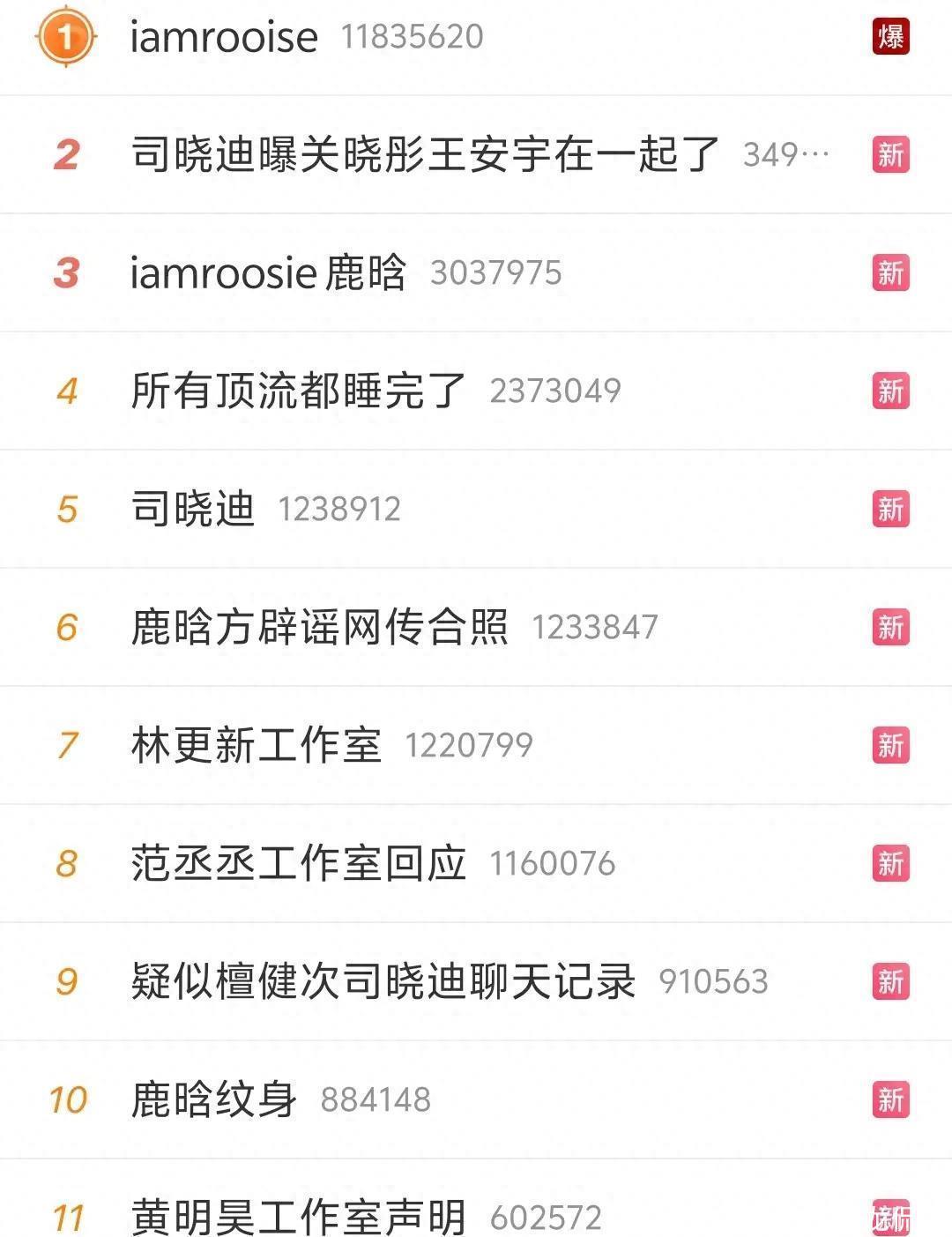View the iamroosie 鹿晗 trending topic

click(x=268, y=272)
